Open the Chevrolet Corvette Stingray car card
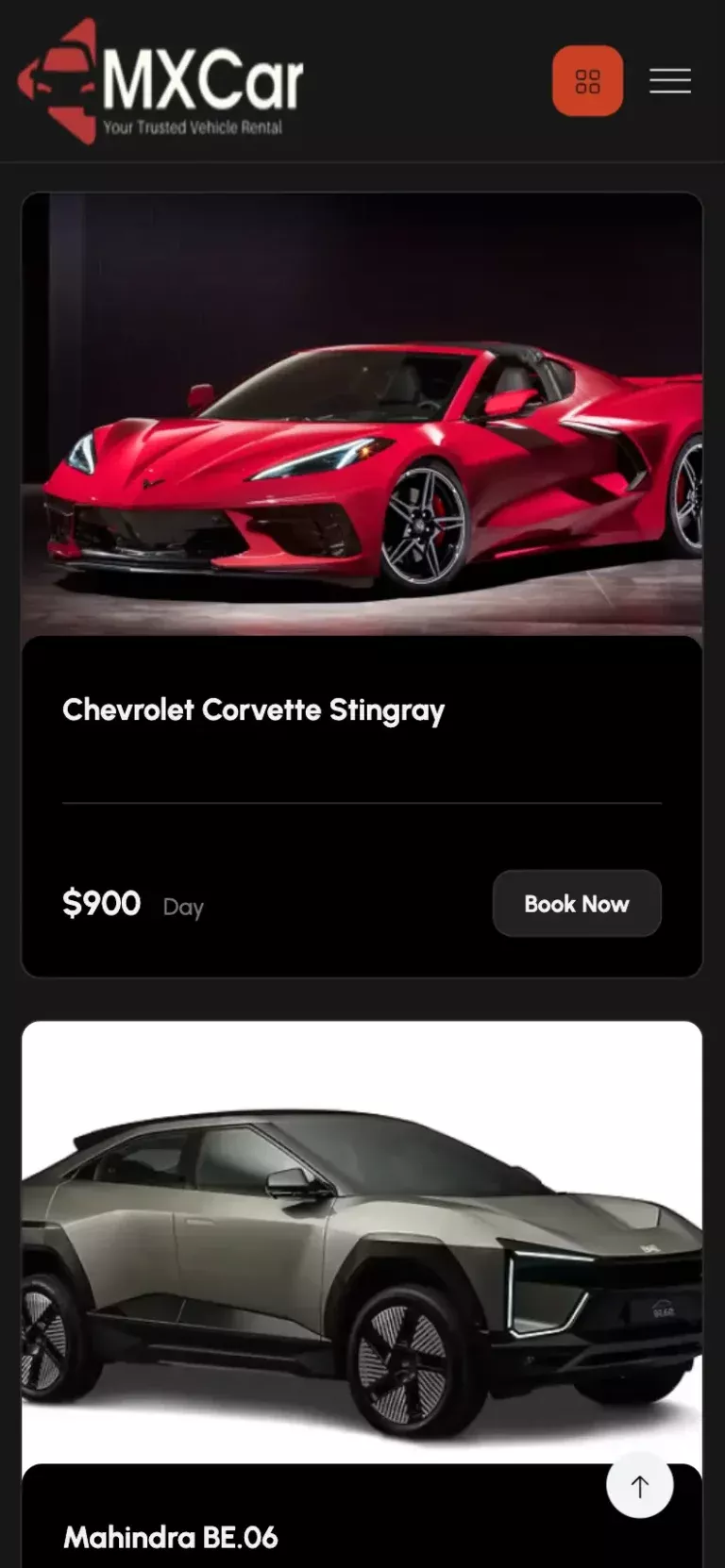 point(253,709)
